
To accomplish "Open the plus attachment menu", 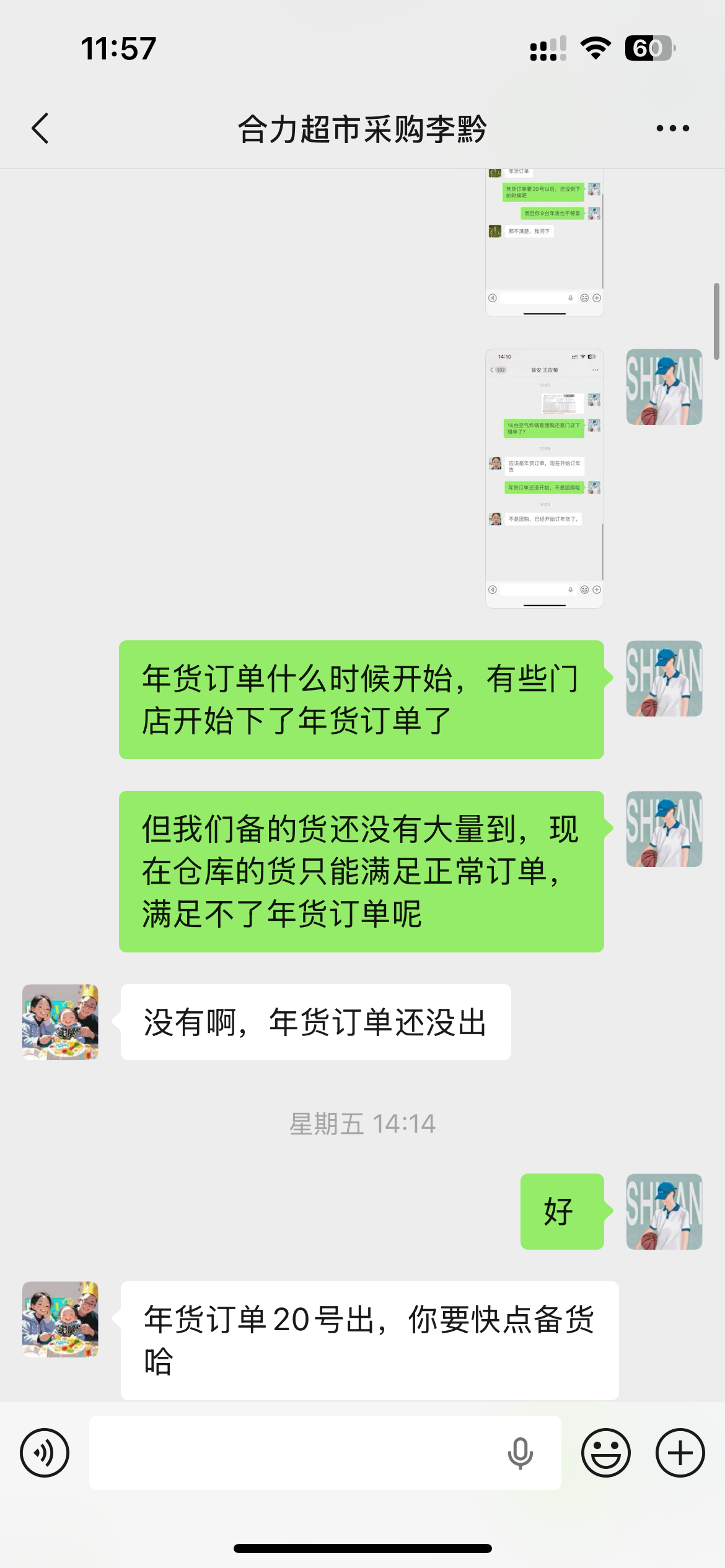I will [680, 1452].
